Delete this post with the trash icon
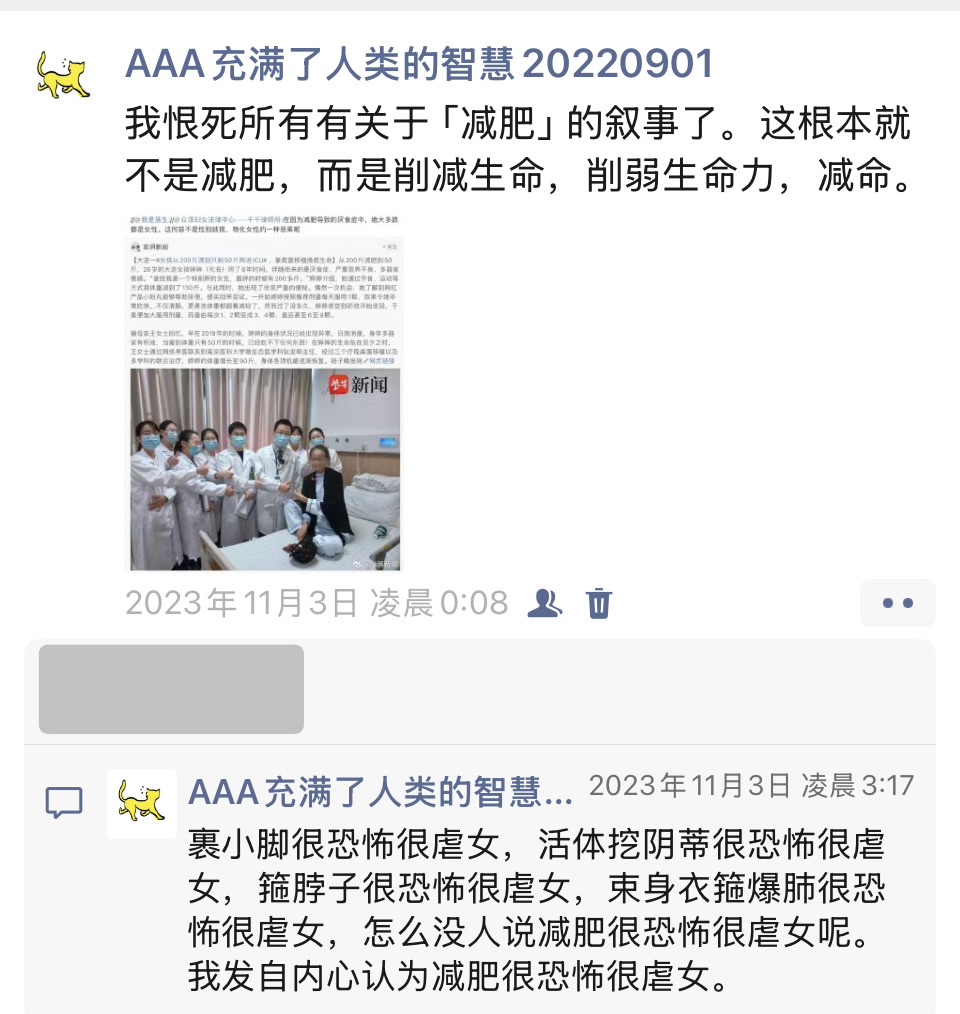Viewport: 960px width, 1014px height. point(598,603)
